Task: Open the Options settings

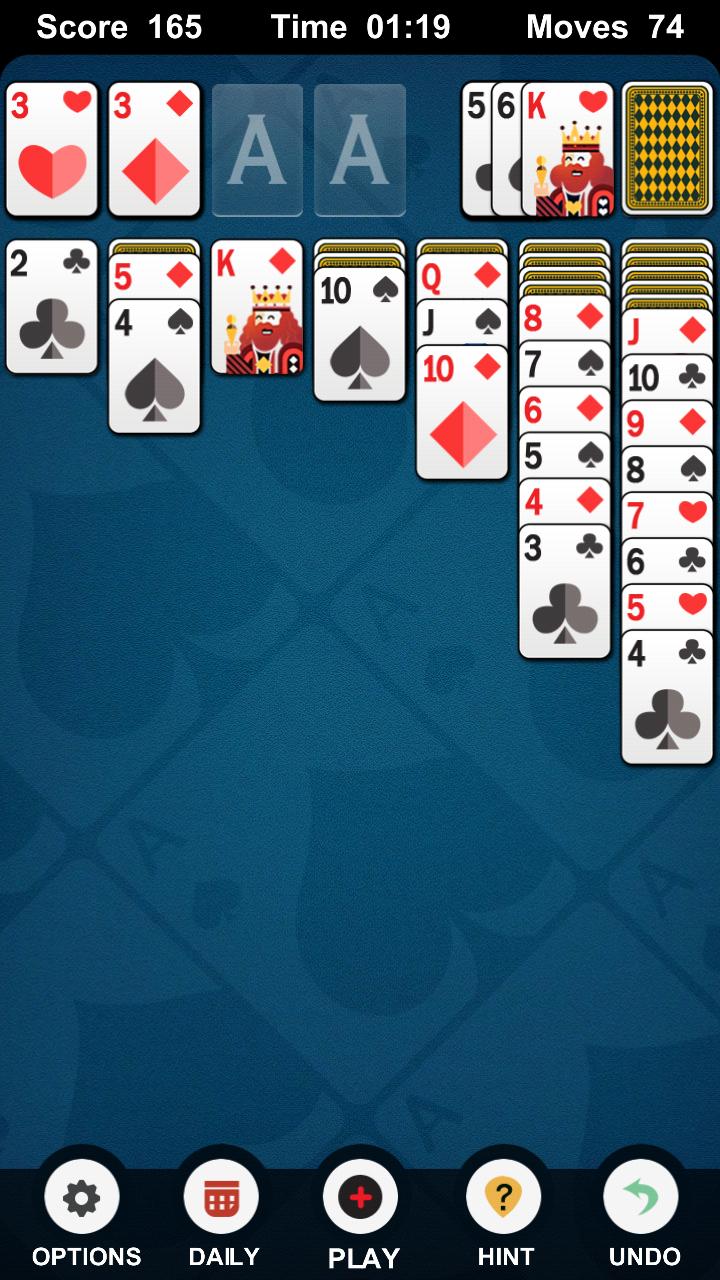Action: [x=81, y=1198]
